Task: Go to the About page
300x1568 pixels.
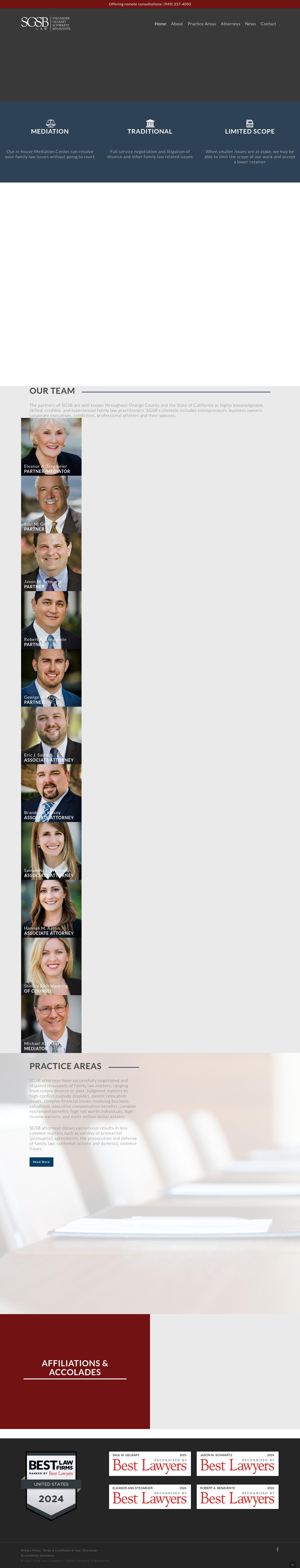Action: (x=177, y=24)
